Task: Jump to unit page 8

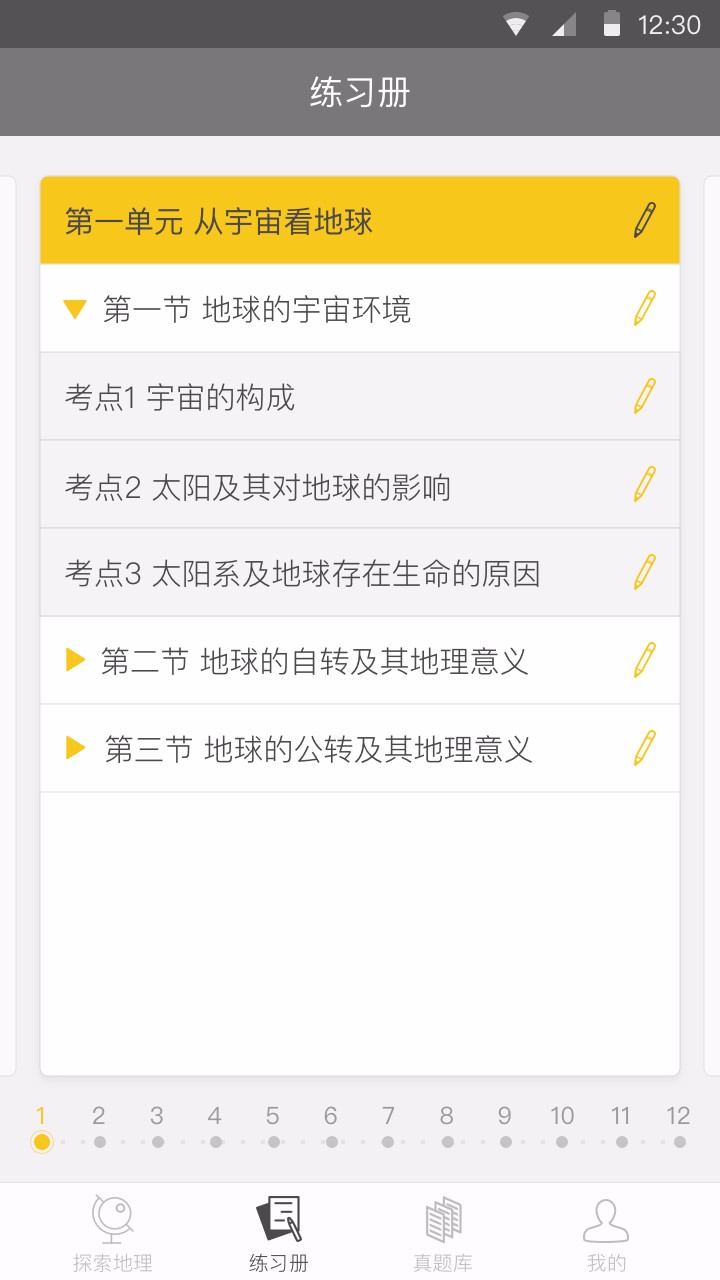Action: click(x=447, y=1128)
